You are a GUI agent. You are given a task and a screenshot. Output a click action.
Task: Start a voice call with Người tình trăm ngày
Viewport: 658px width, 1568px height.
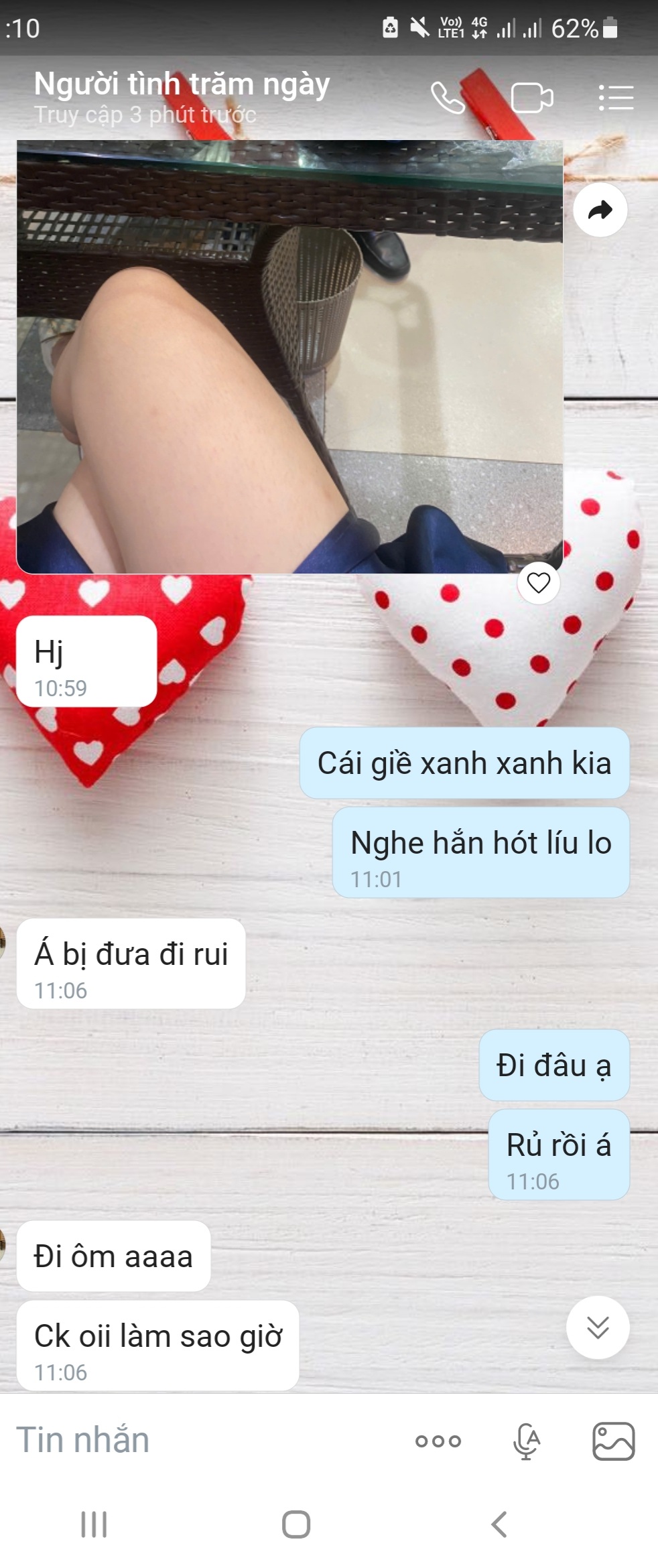(x=447, y=98)
